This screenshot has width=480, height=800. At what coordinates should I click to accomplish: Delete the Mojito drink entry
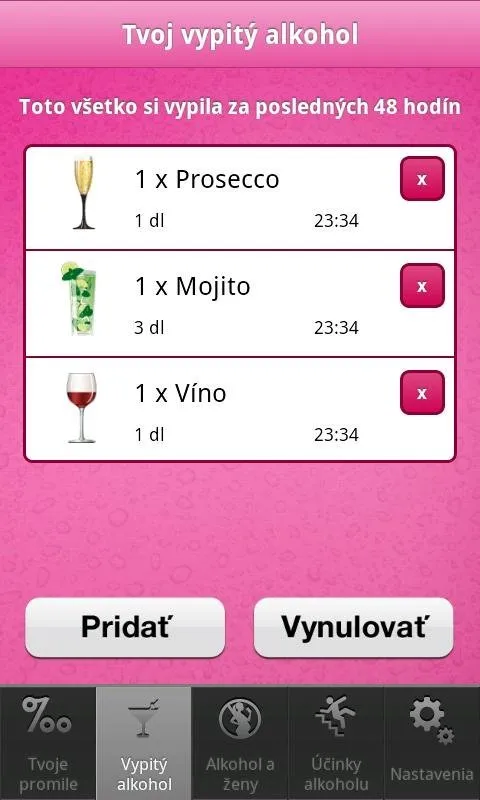click(422, 286)
